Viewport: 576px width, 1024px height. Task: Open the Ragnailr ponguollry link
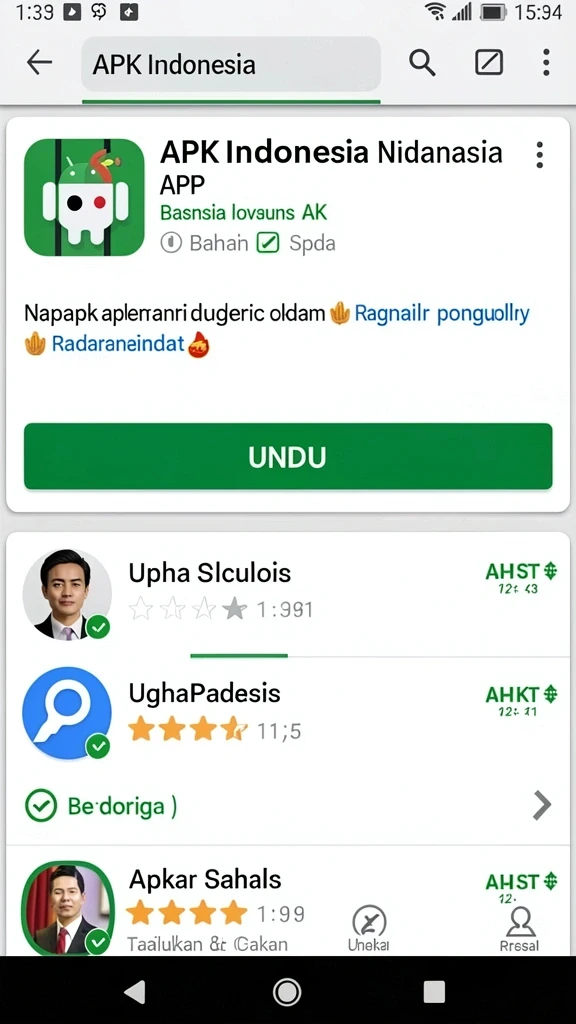pyautogui.click(x=442, y=313)
